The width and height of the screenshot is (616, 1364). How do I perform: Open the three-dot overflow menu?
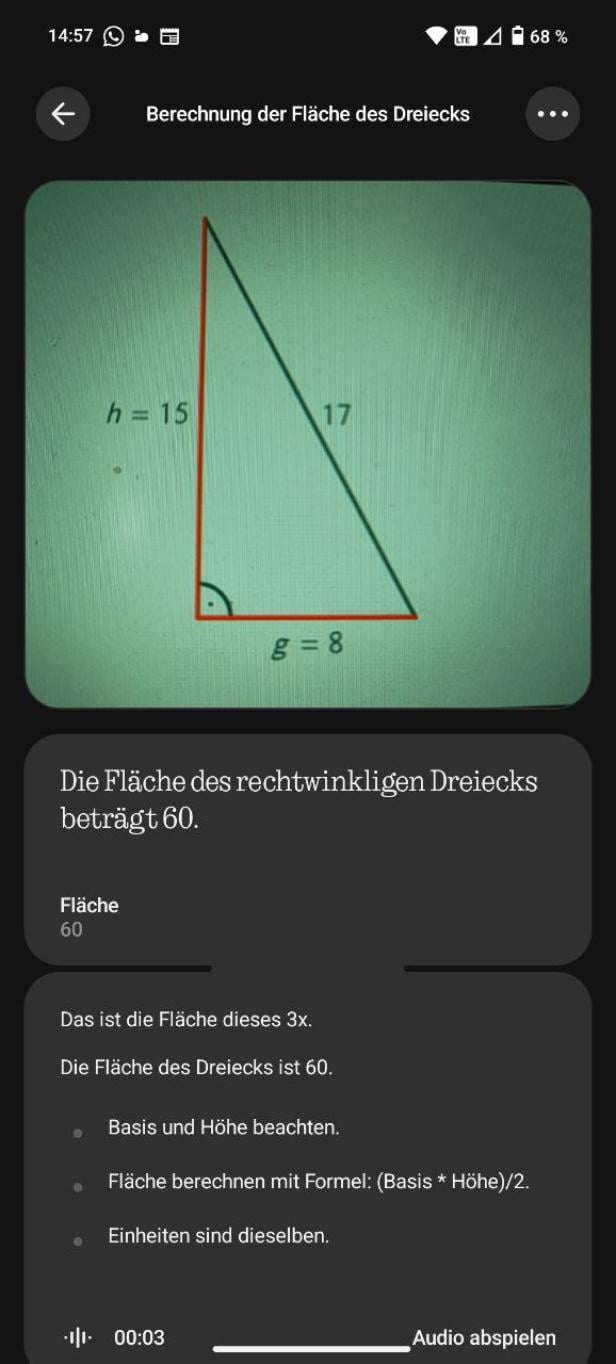pyautogui.click(x=552, y=114)
